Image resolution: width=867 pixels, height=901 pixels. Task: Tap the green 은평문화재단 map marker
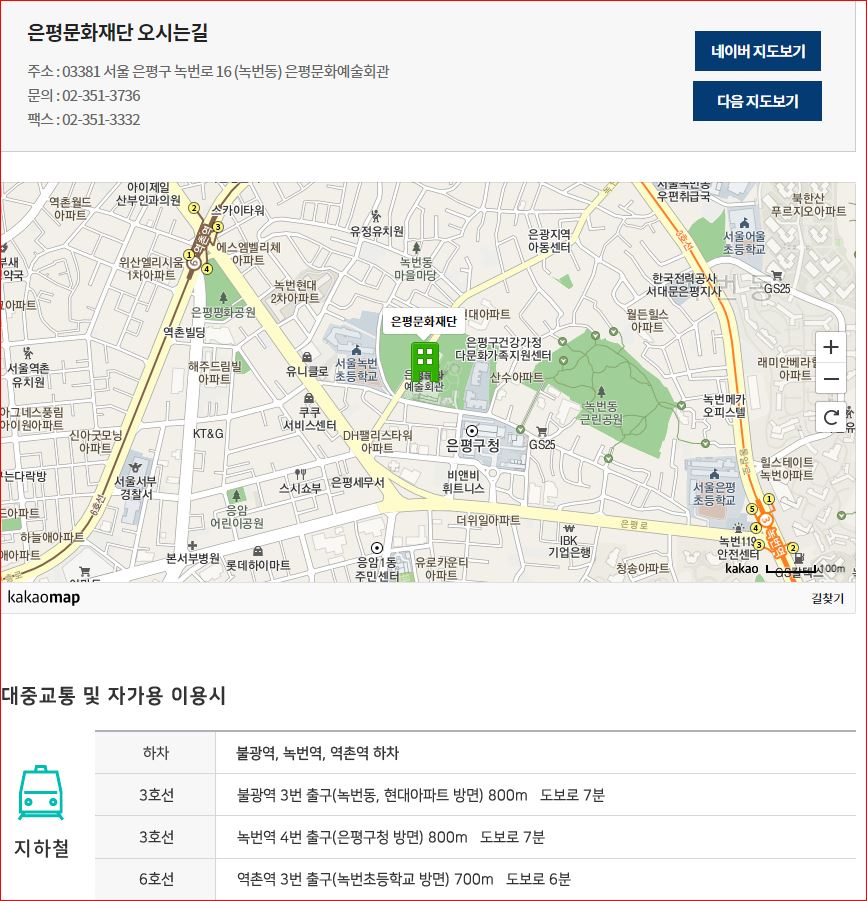click(x=425, y=360)
